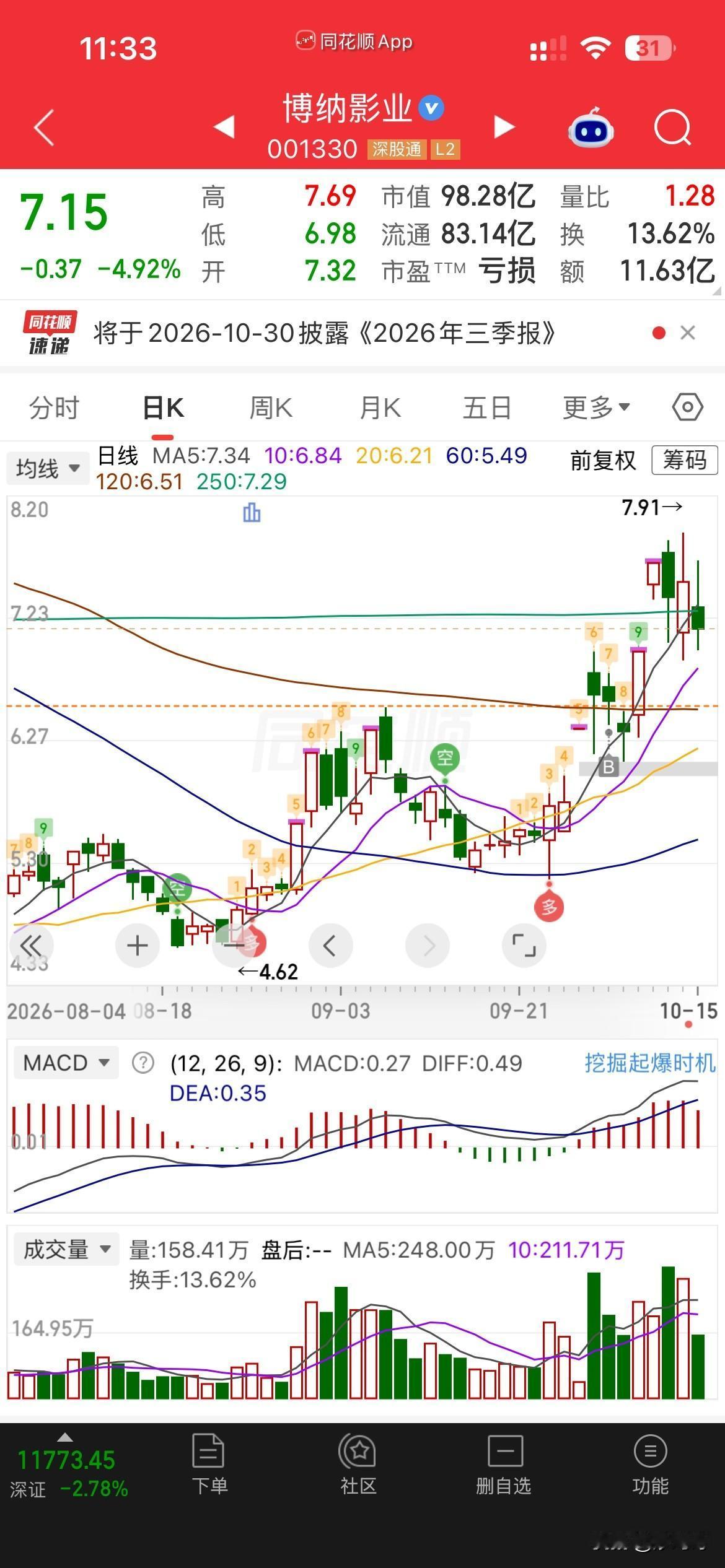Change the MACD indicator dropdown
Screen dimensions: 725x1568
point(66,1063)
